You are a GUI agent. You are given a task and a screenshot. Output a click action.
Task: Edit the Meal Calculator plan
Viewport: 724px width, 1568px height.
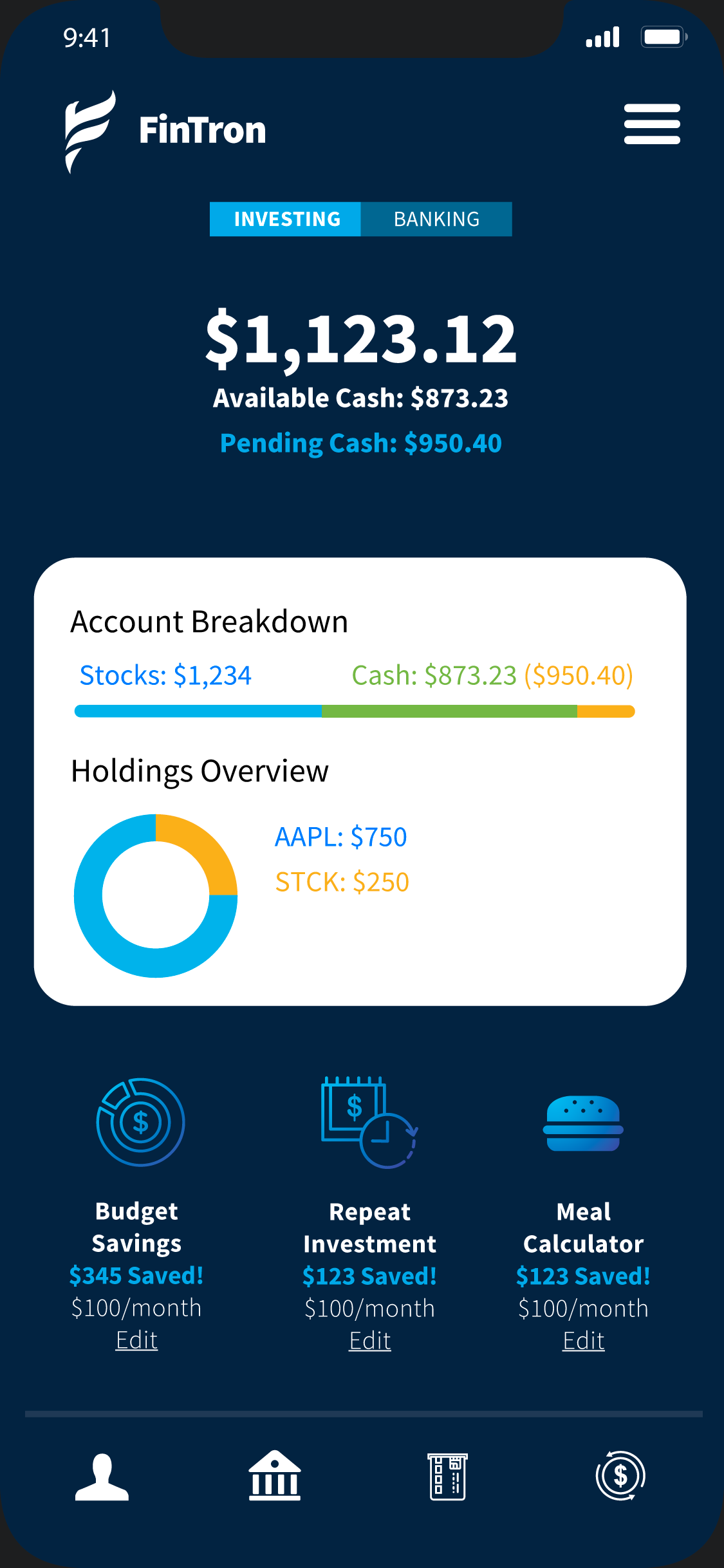coord(583,1341)
